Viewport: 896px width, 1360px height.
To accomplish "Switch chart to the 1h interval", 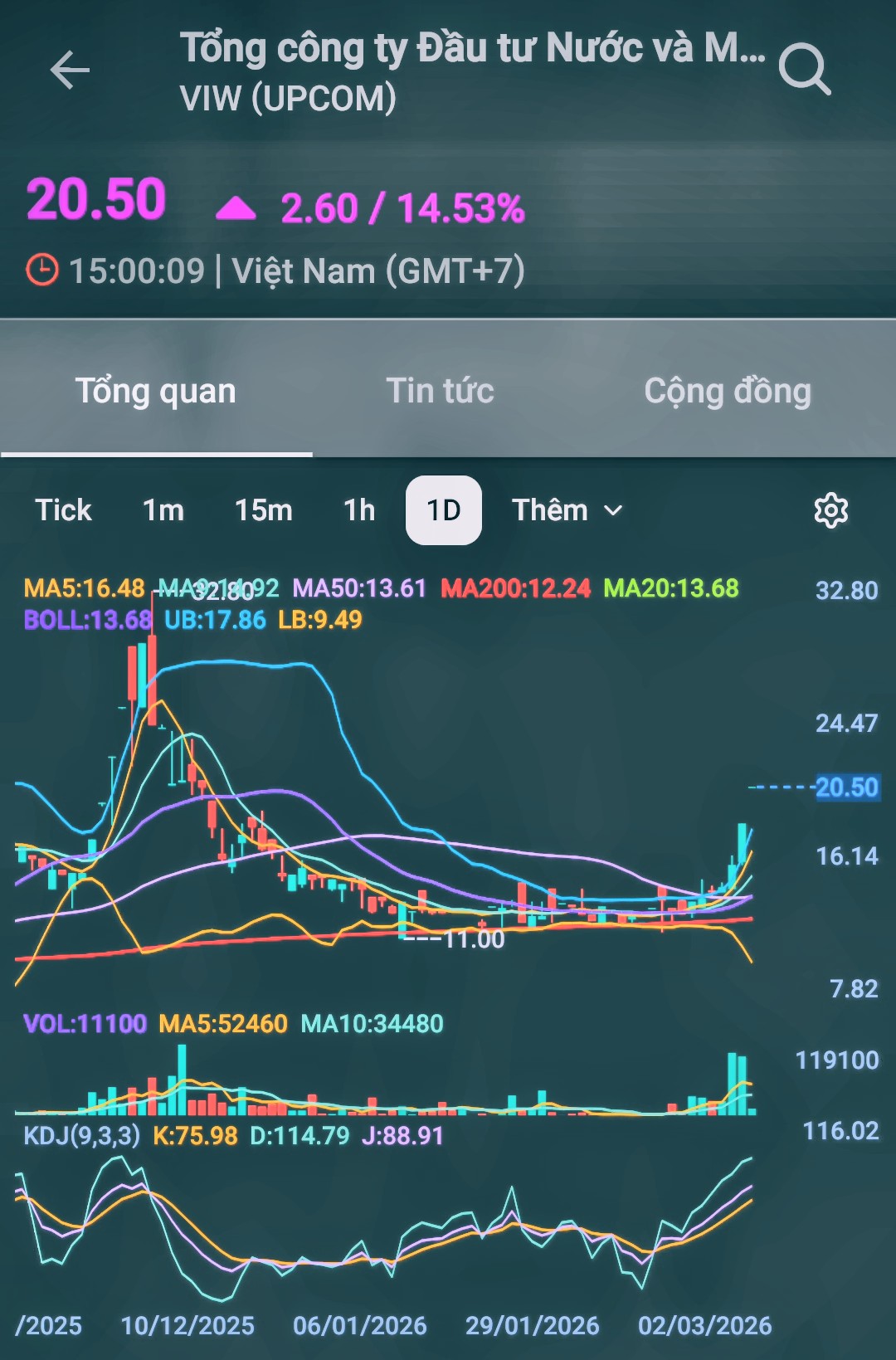I will pyautogui.click(x=359, y=510).
